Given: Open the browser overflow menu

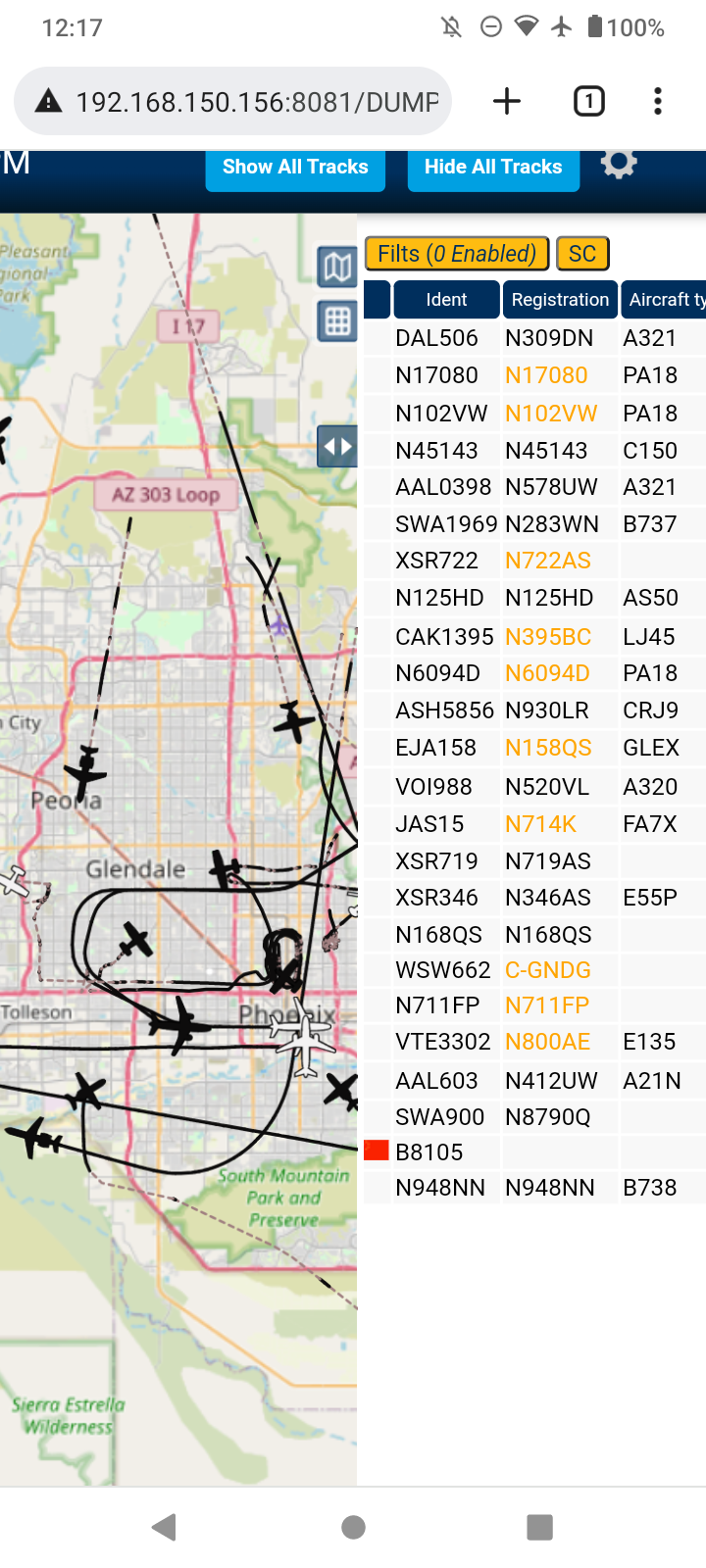Looking at the screenshot, I should [x=658, y=101].
